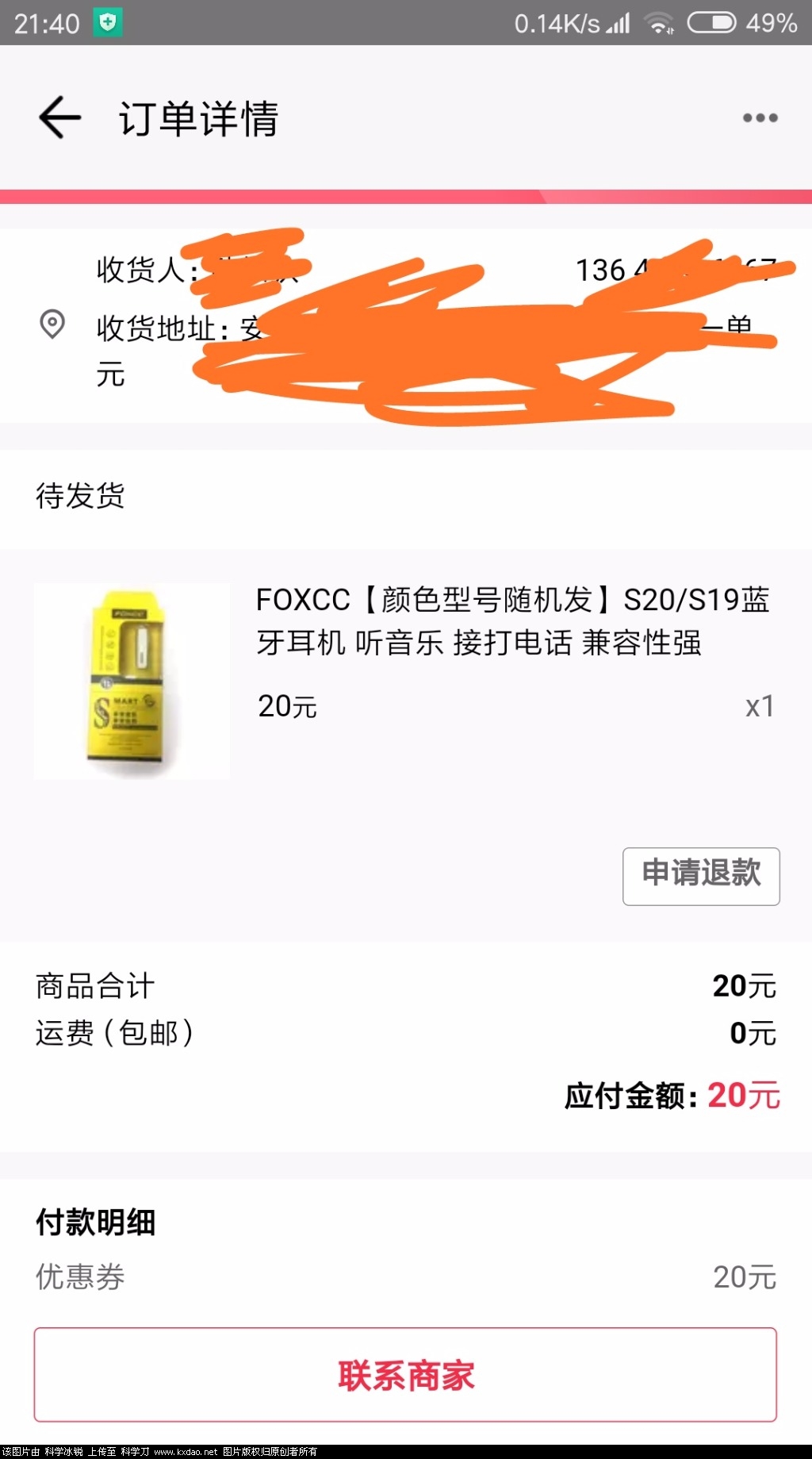Go back from order details
Image resolution: width=812 pixels, height=1459 pixels.
60,118
